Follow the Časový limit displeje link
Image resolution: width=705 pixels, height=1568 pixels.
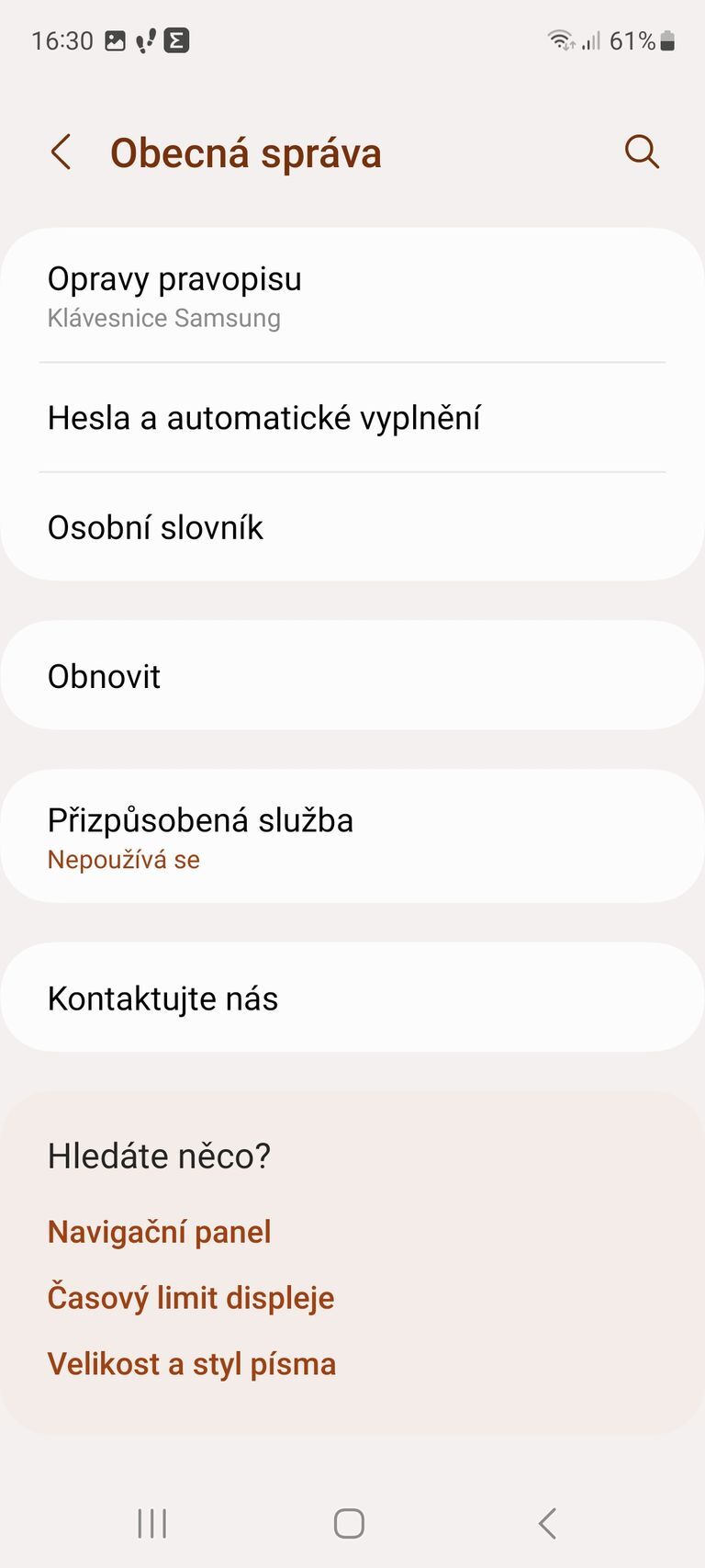point(190,1298)
